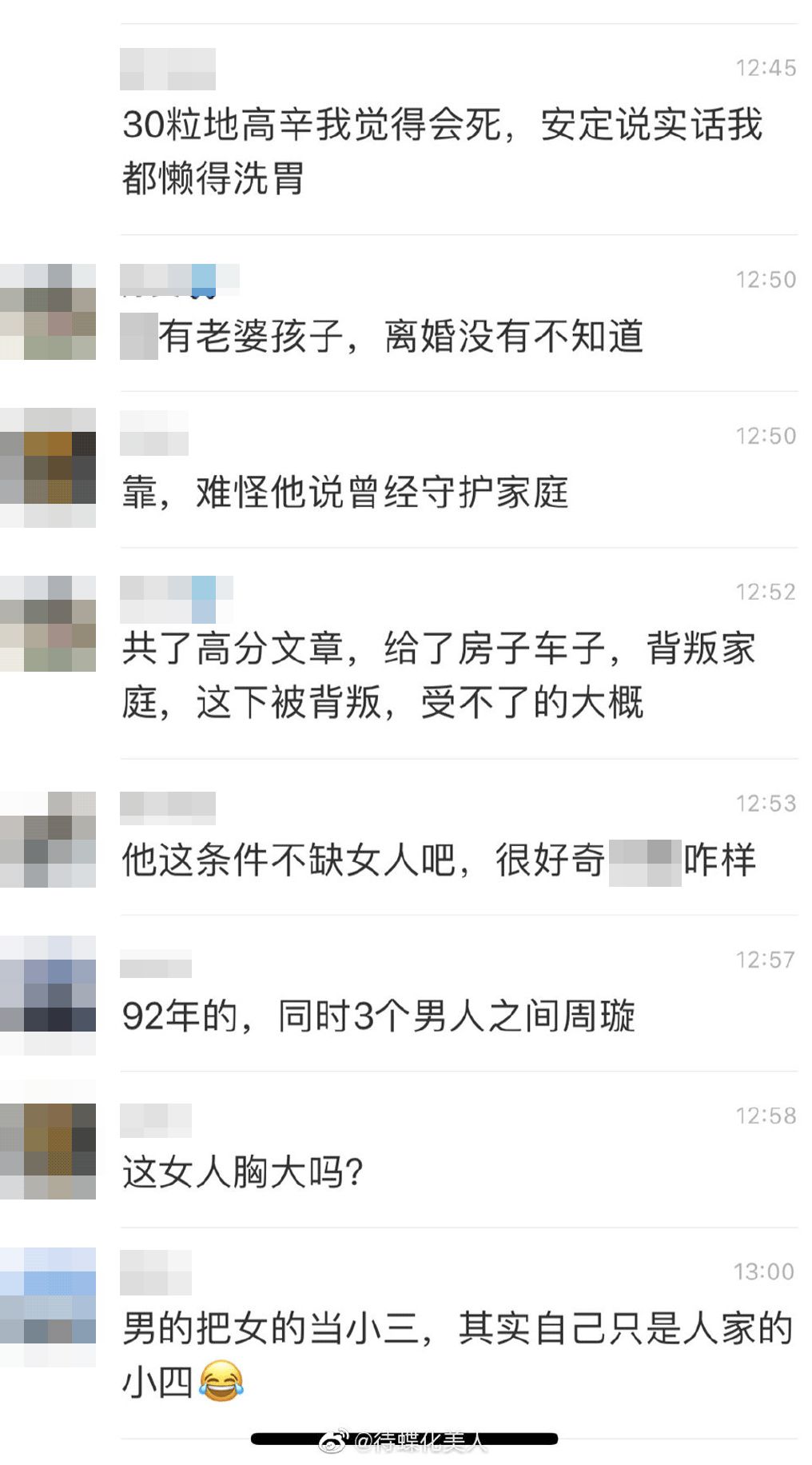This screenshot has width=812, height=1465.
Task: Open the message 92年的，同时3个男人之间周璇
Action: 378,1016
